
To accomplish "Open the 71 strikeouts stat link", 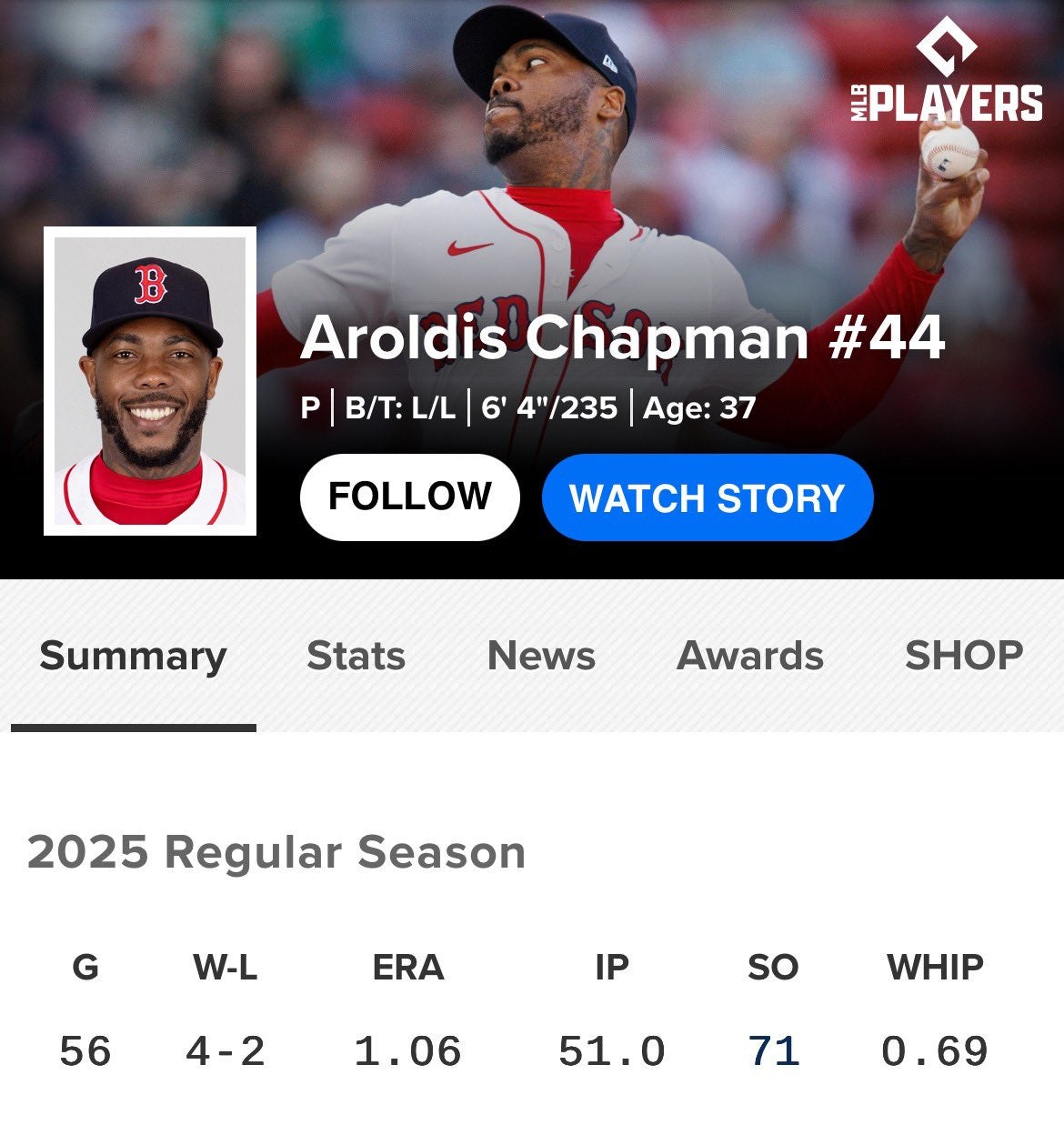I will tap(773, 1051).
